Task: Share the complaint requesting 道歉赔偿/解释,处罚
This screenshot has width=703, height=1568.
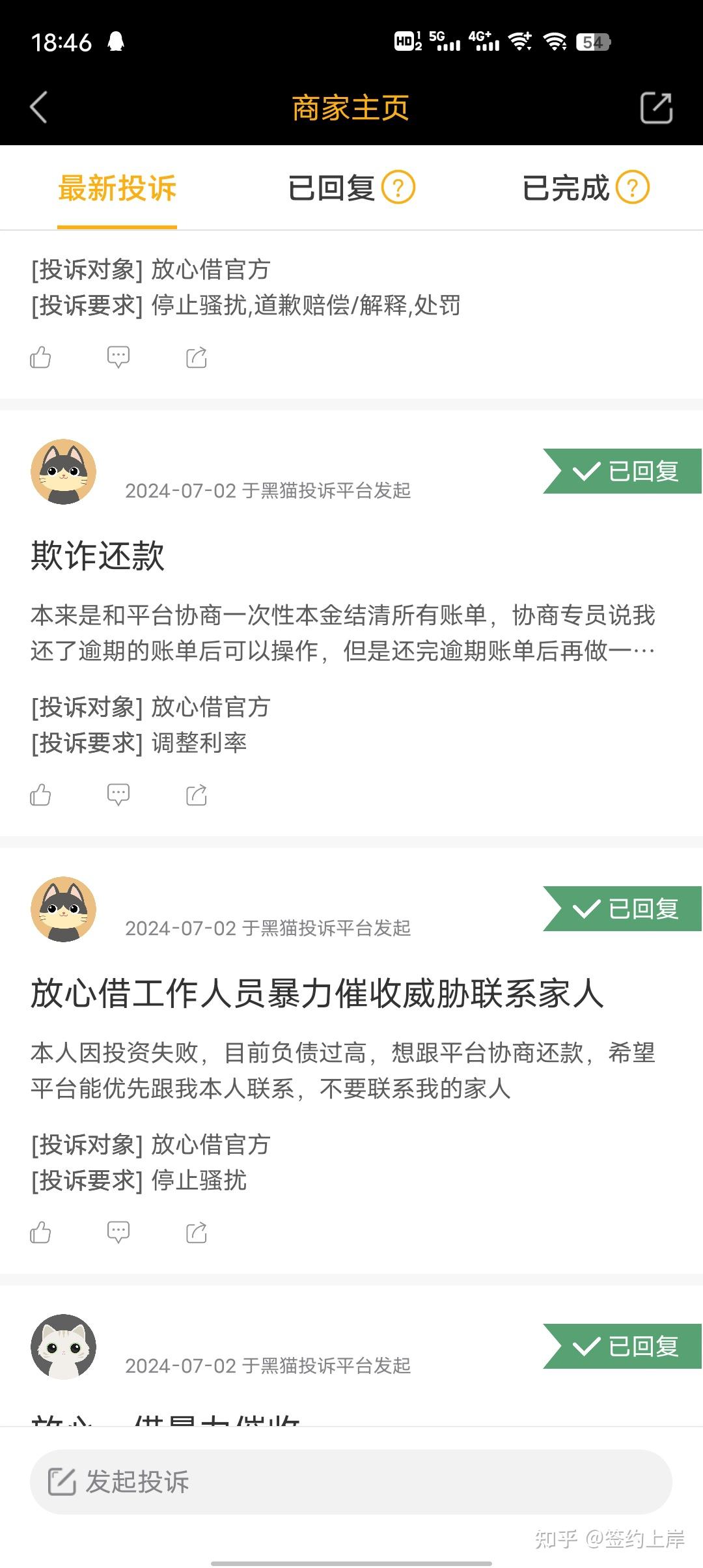Action: 197,357
